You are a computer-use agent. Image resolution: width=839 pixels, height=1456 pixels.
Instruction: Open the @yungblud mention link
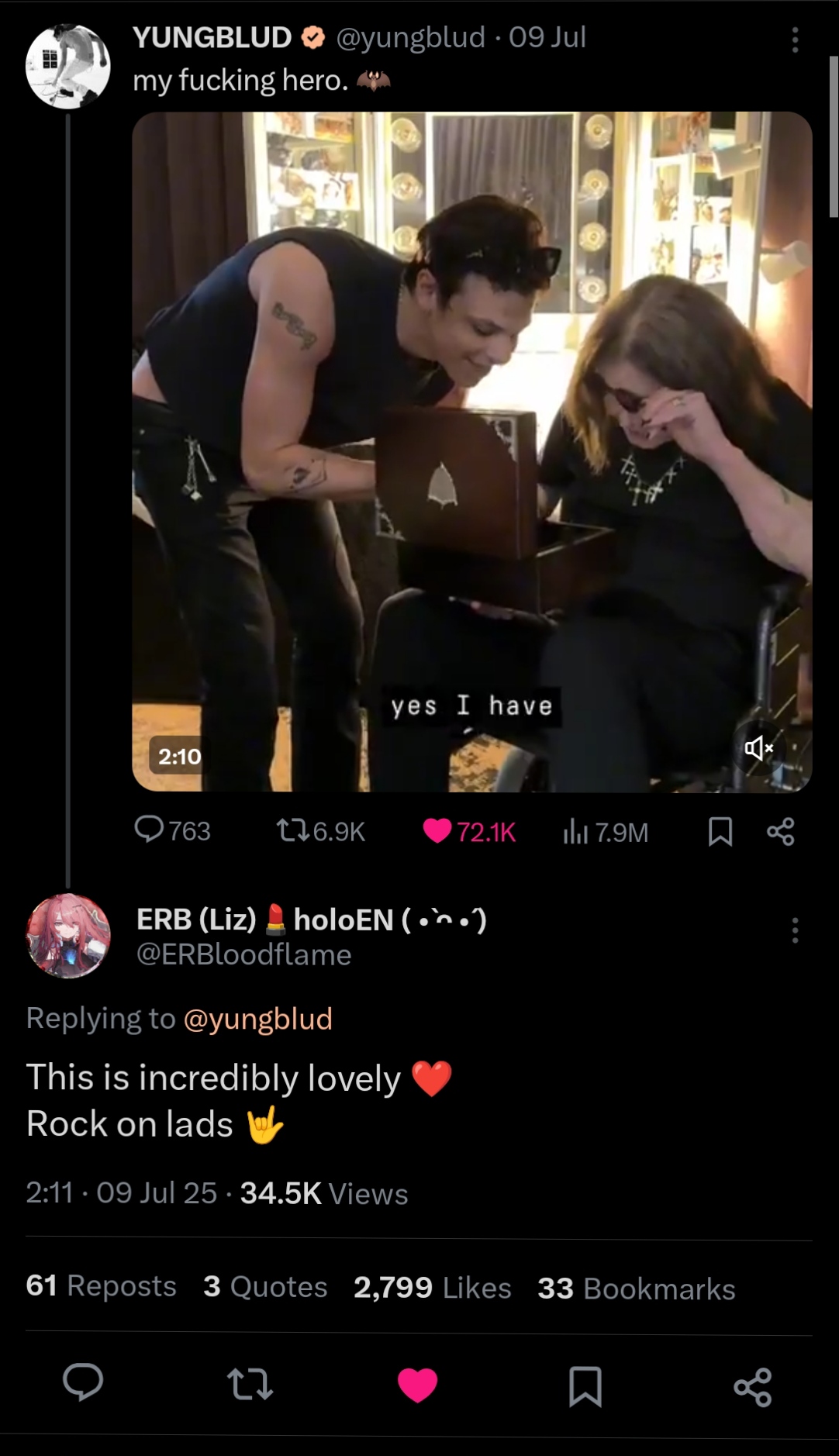tap(258, 1018)
